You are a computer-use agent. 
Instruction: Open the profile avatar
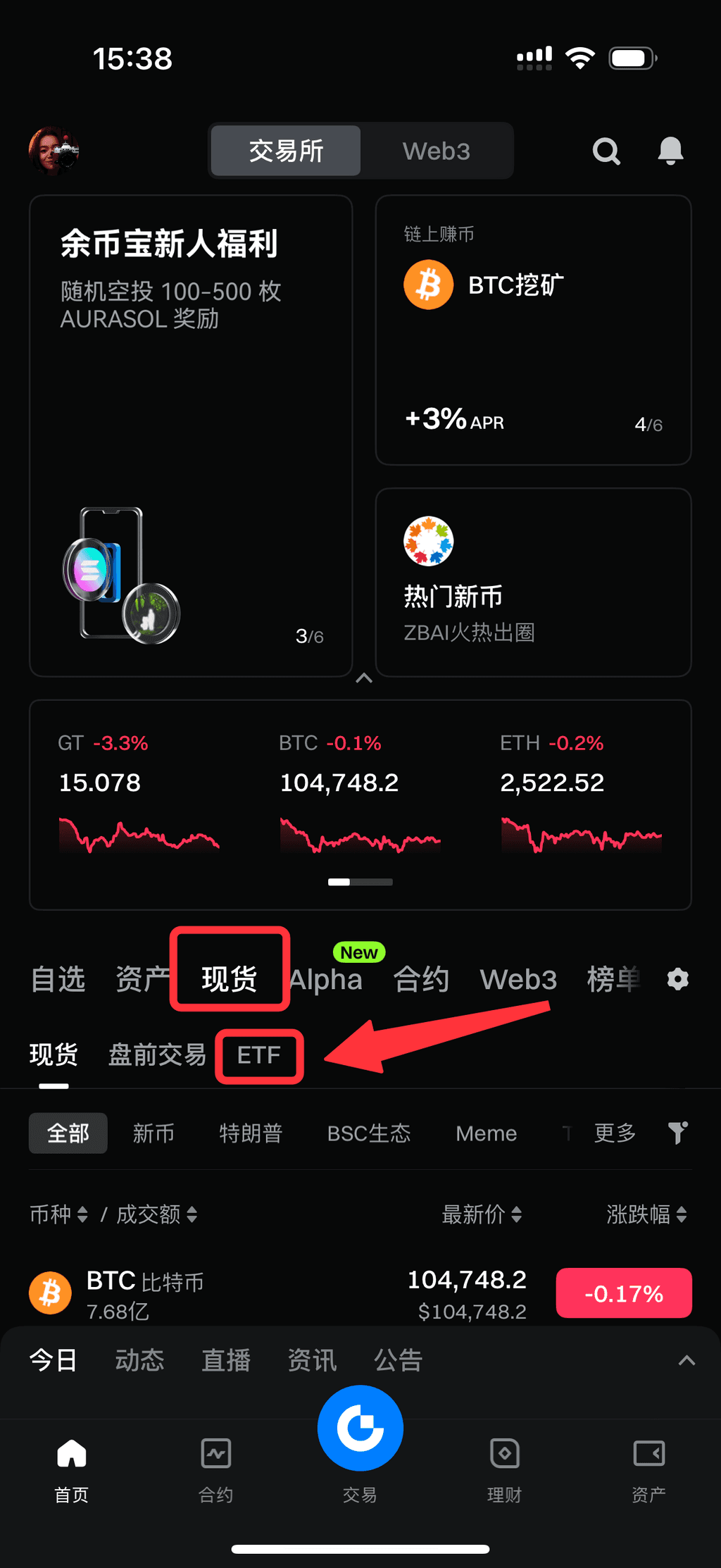click(x=54, y=151)
